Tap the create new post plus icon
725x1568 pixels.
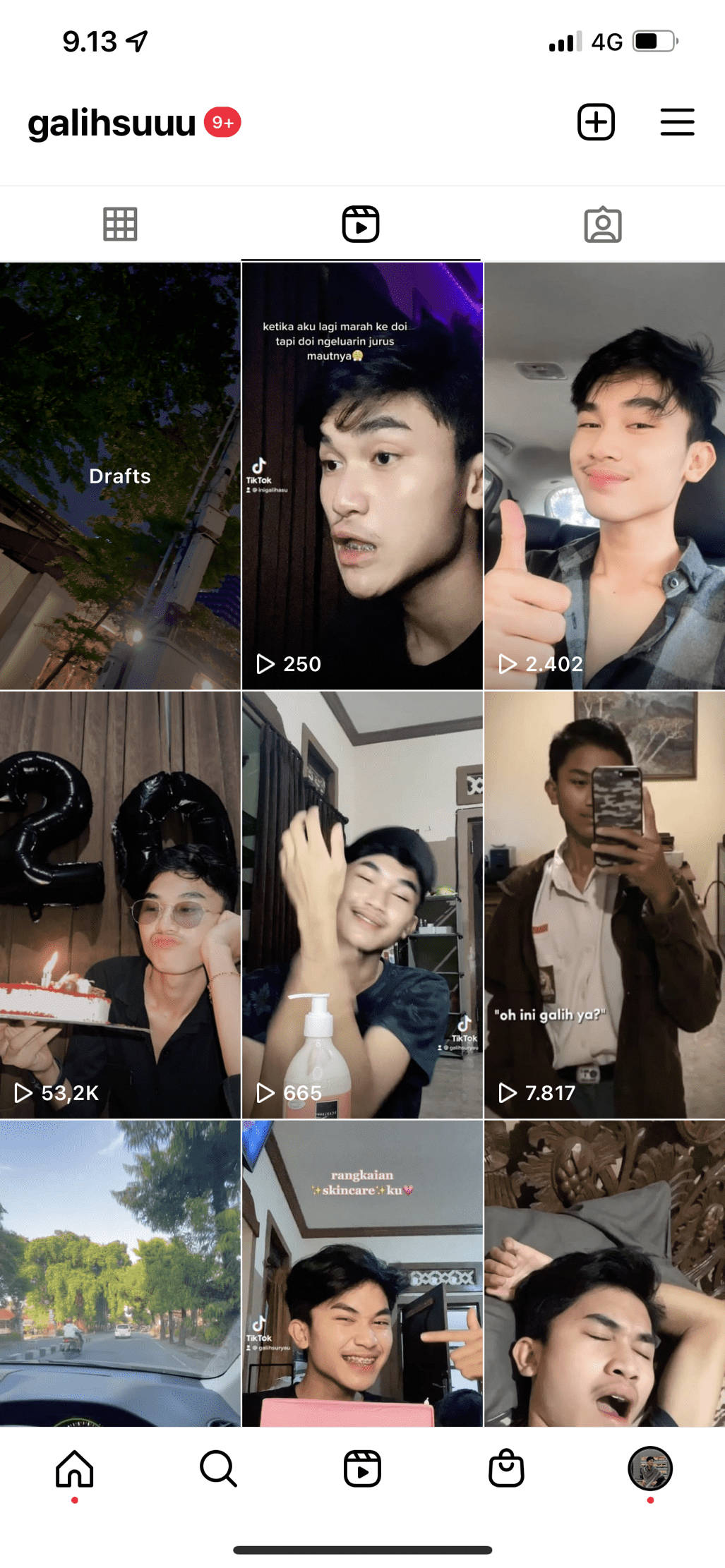tap(596, 122)
